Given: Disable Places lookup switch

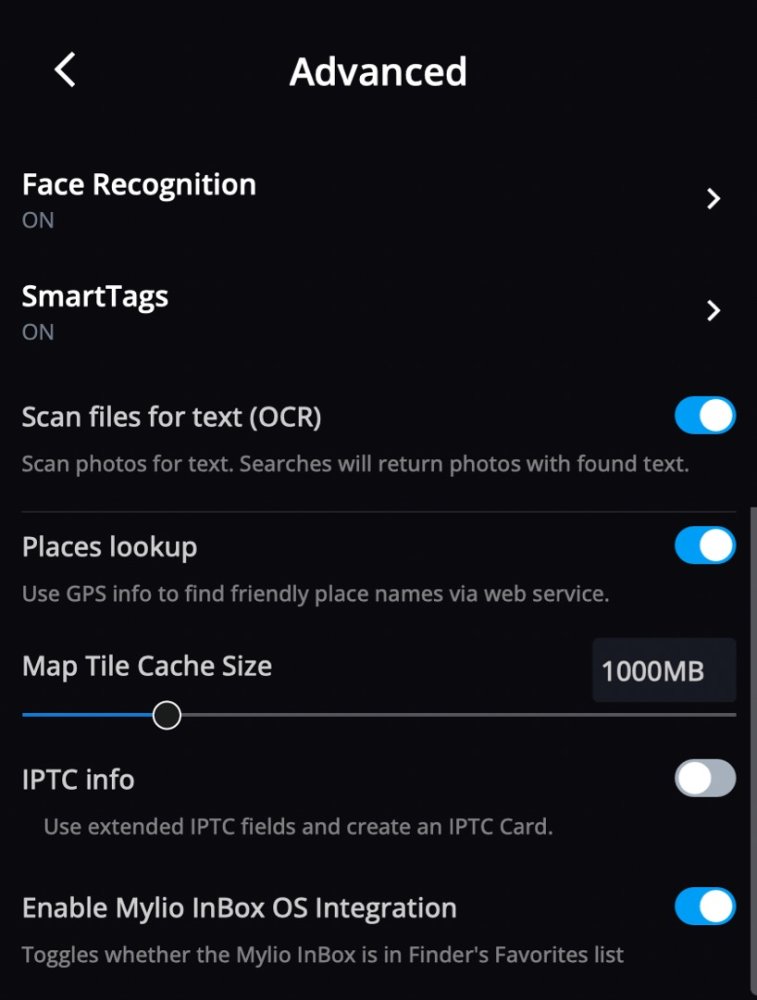Looking at the screenshot, I should 705,546.
